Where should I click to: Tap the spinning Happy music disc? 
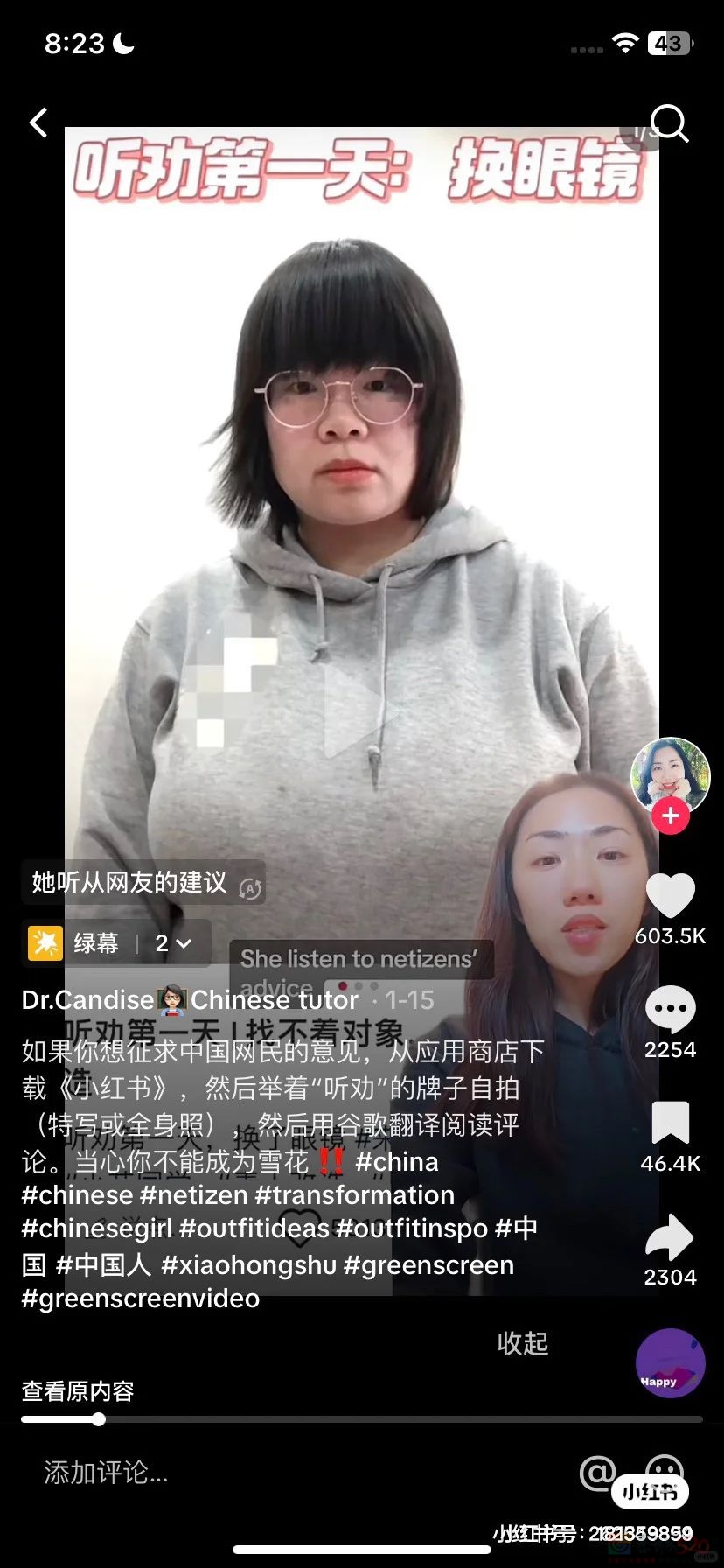[670, 1362]
